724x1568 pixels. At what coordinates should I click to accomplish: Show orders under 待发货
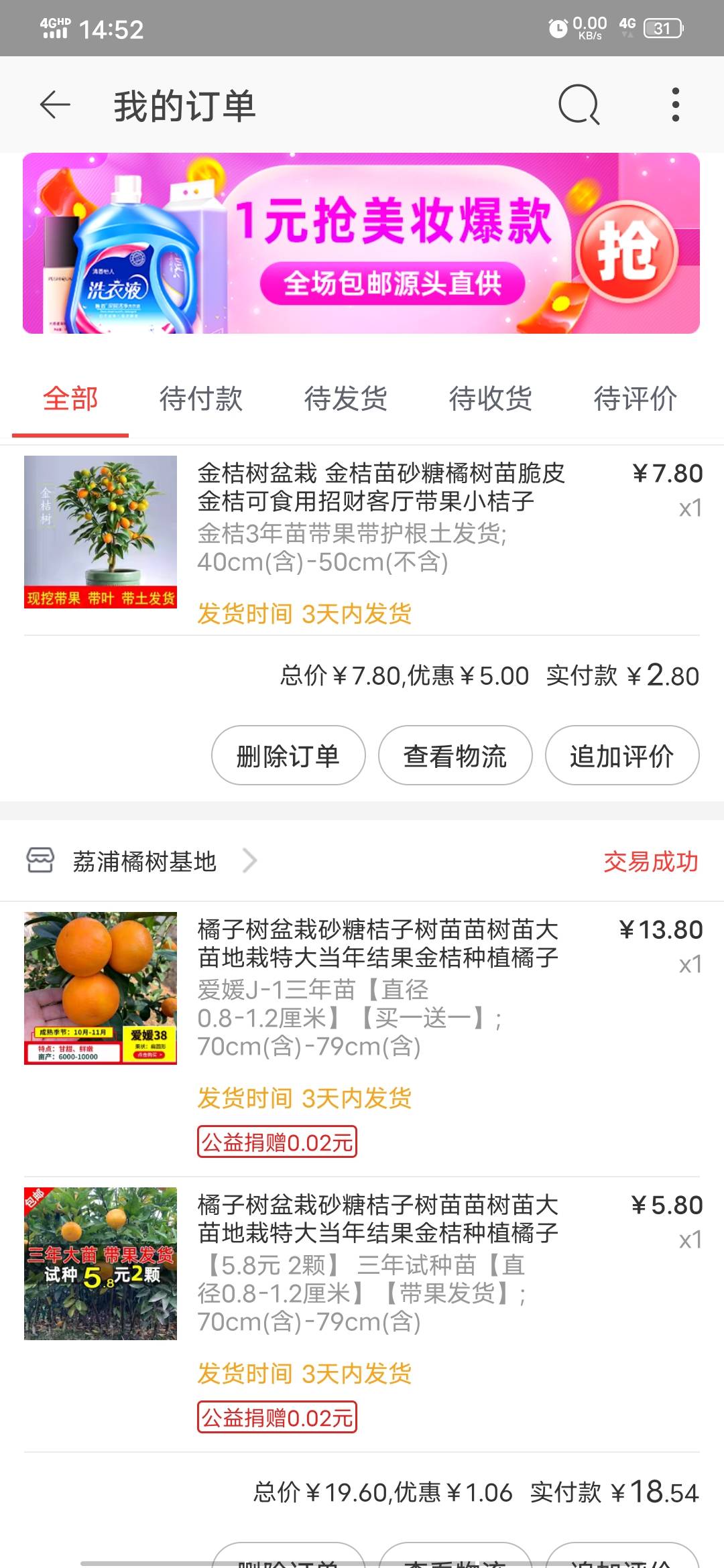coord(346,399)
